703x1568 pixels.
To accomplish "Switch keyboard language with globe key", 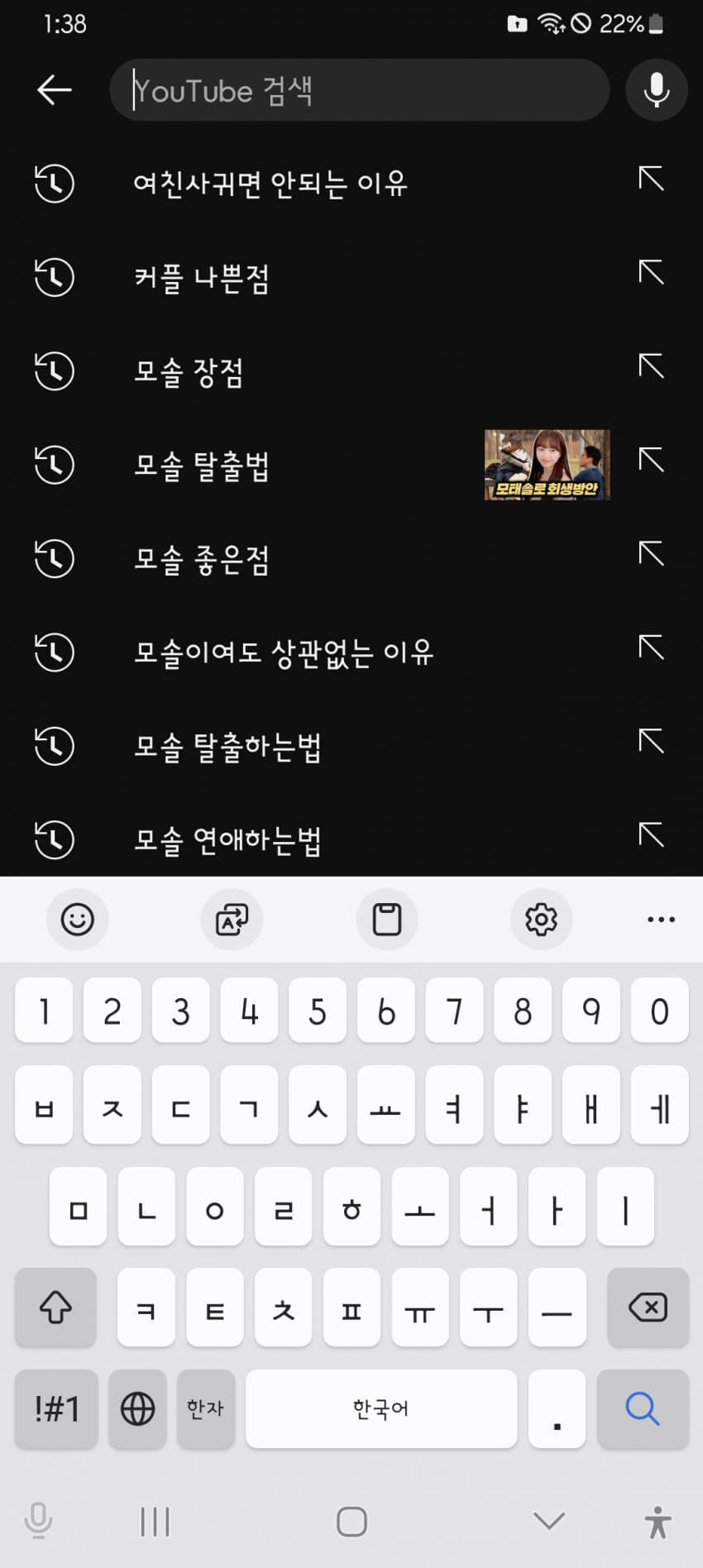I will tap(137, 1408).
